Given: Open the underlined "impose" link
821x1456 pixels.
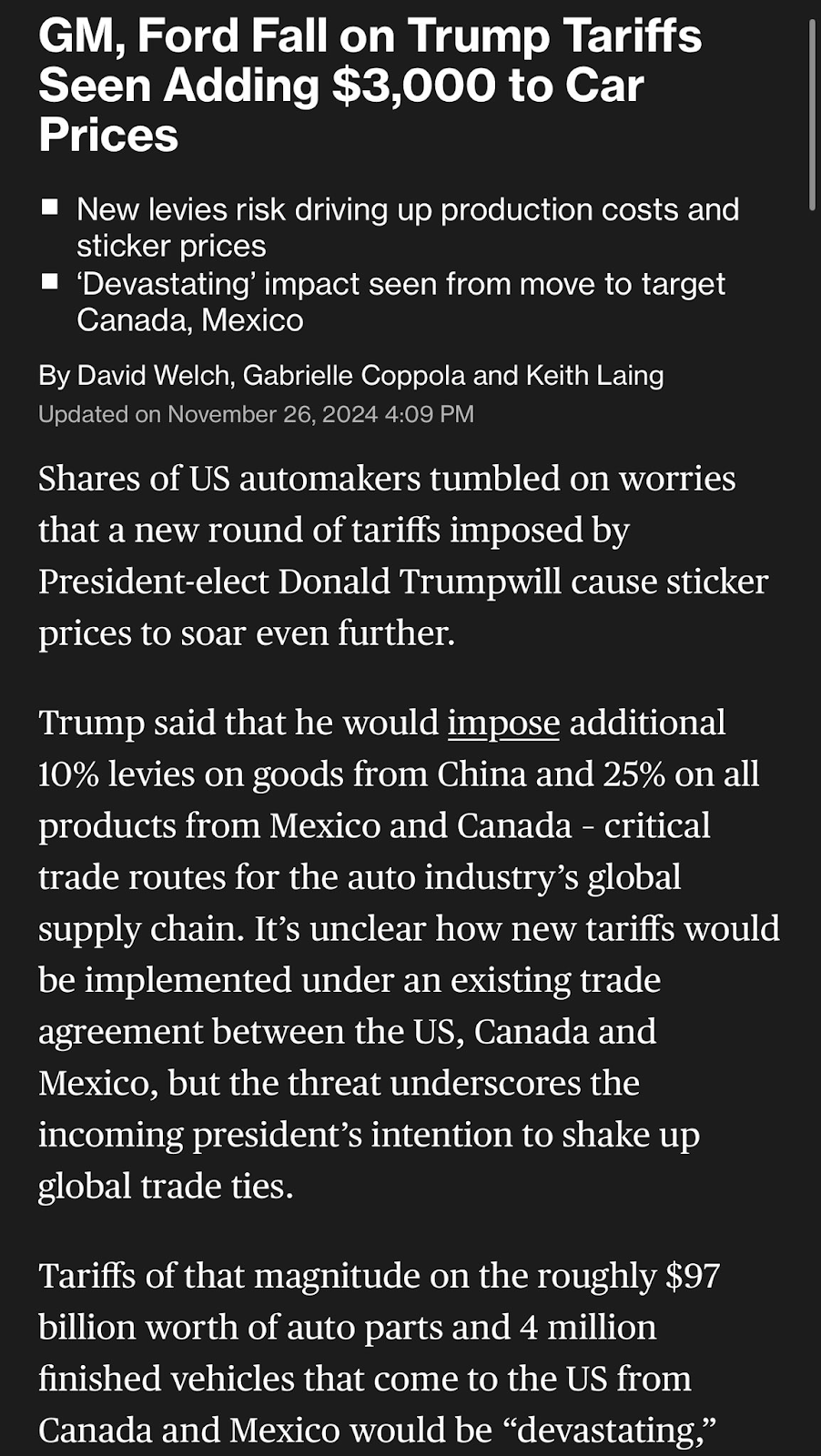Looking at the screenshot, I should click(503, 723).
